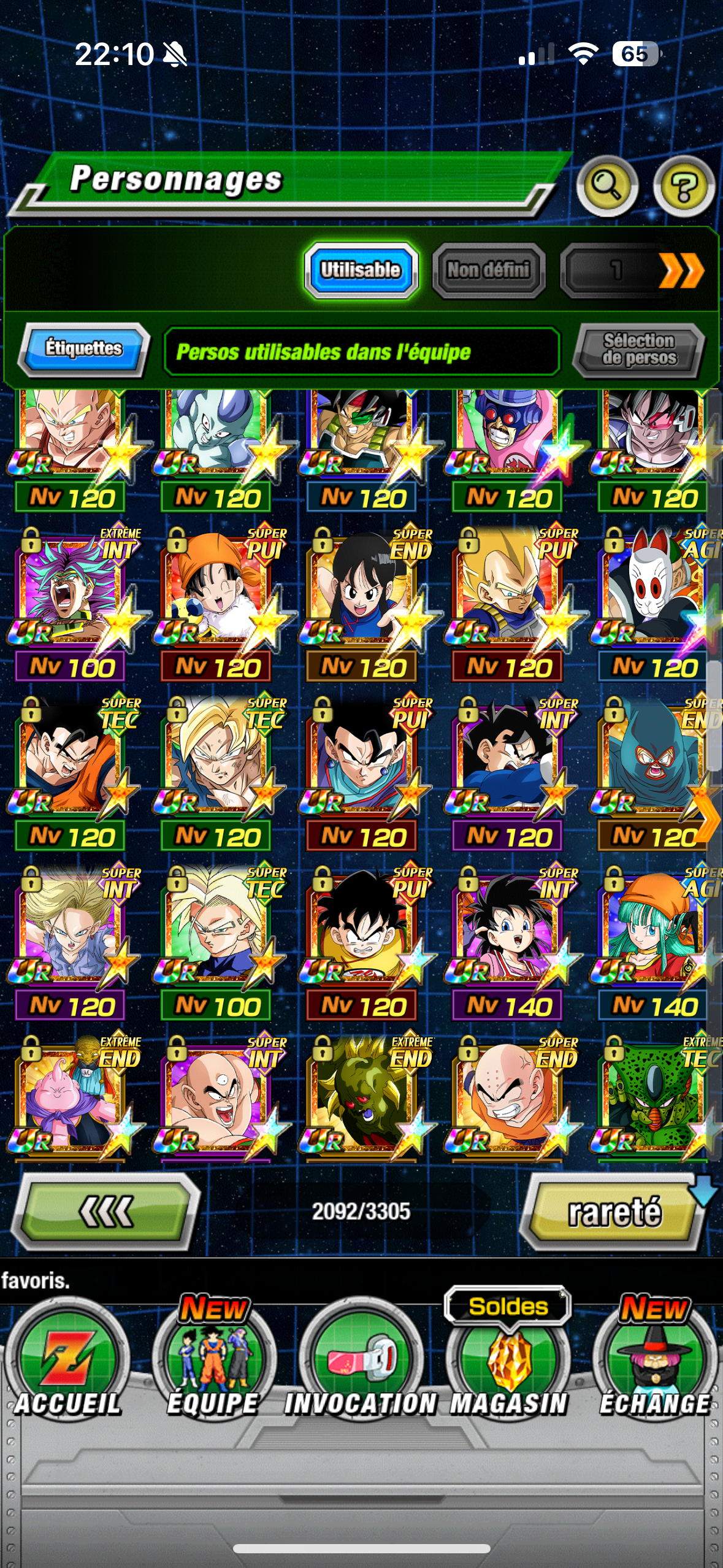Open the Extrême TEC Cell character card
The height and width of the screenshot is (1568, 723).
pyautogui.click(x=652, y=1098)
